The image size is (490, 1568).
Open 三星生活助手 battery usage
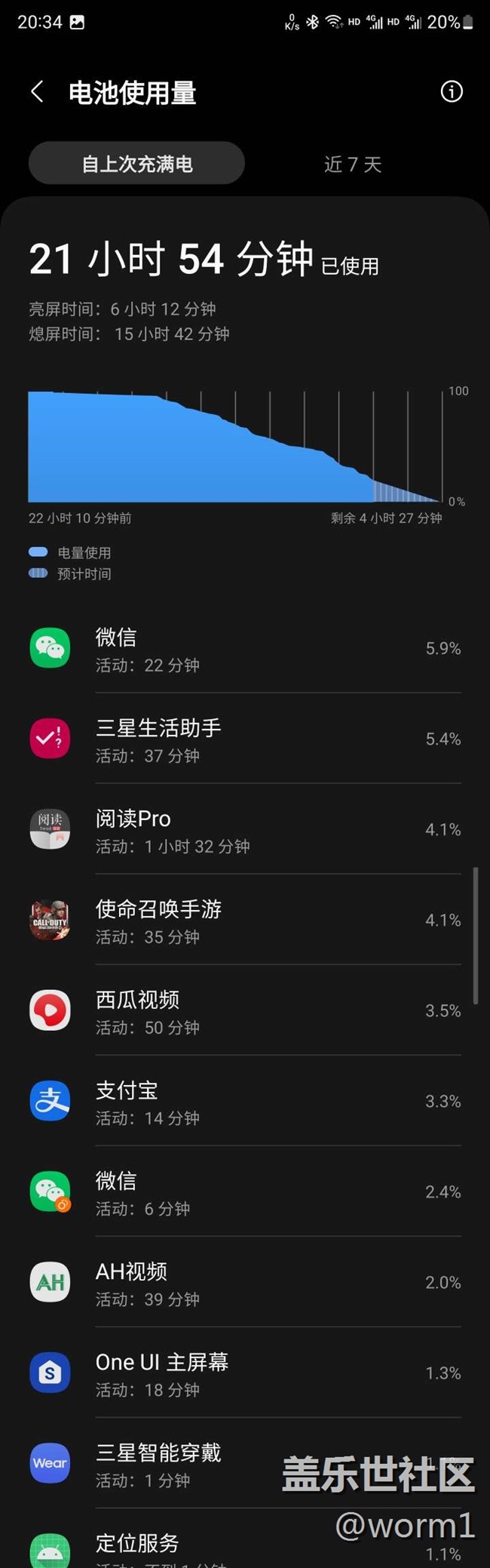245,739
